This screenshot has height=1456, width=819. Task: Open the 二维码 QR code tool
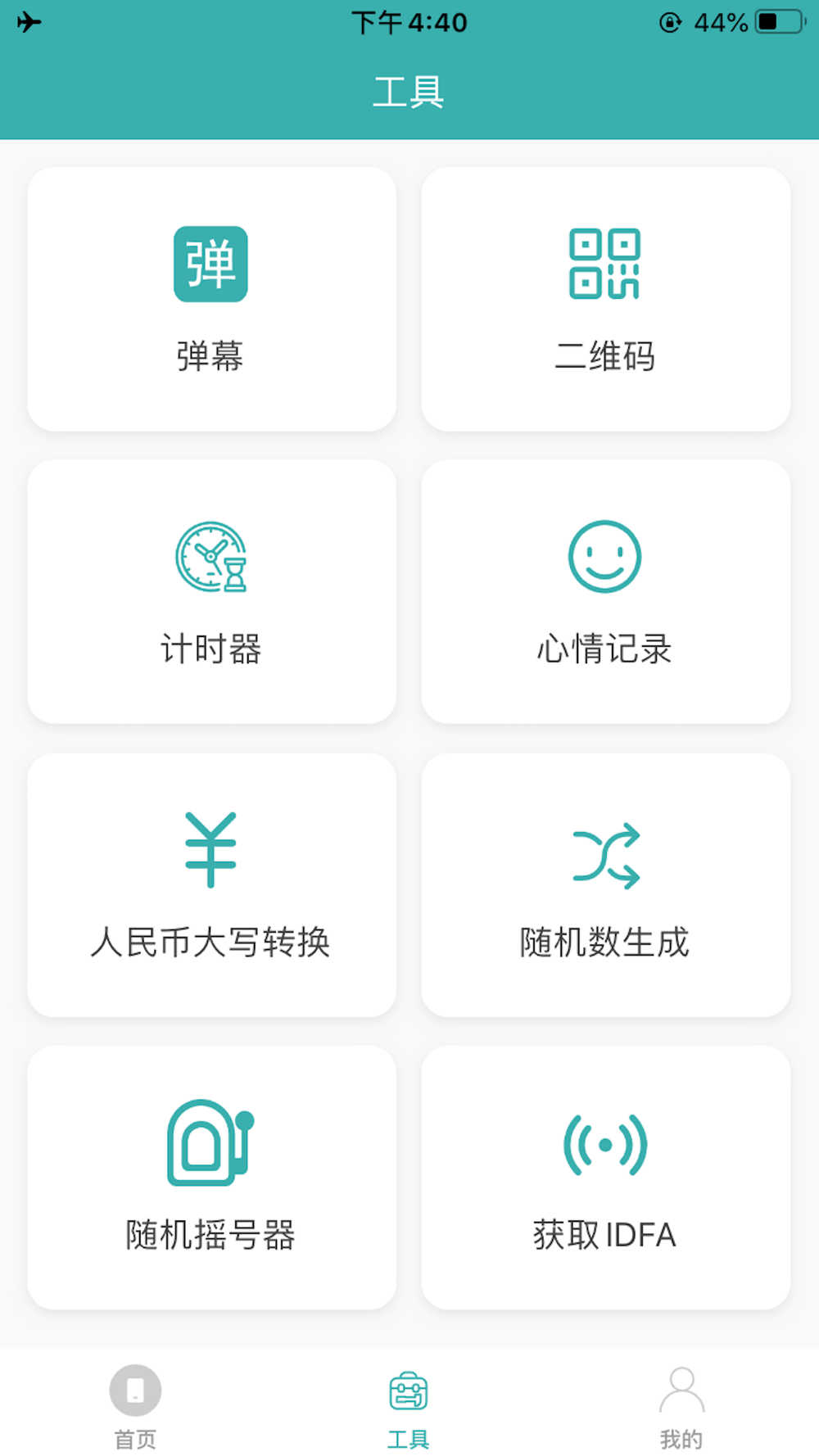click(x=605, y=299)
